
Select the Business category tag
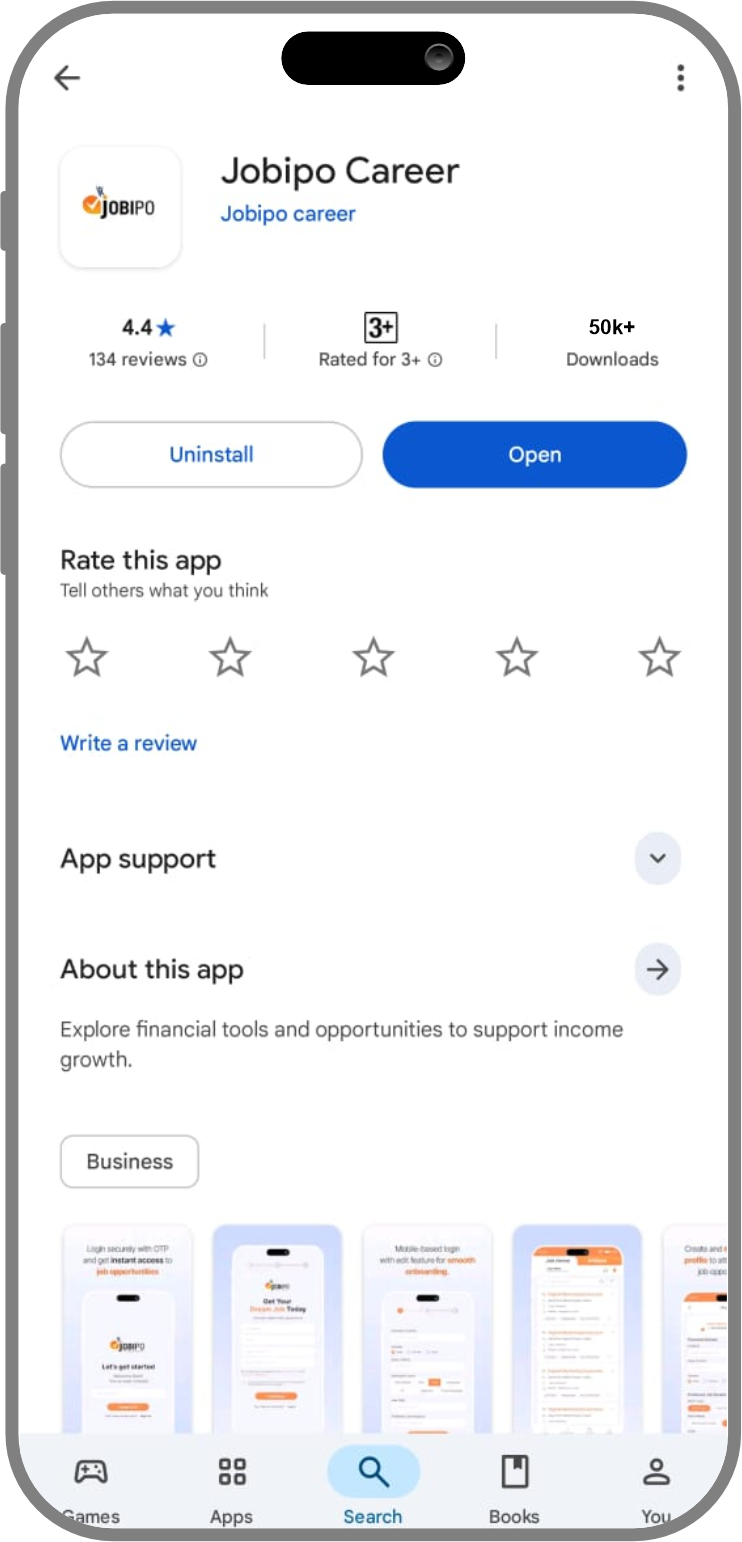tap(129, 1161)
